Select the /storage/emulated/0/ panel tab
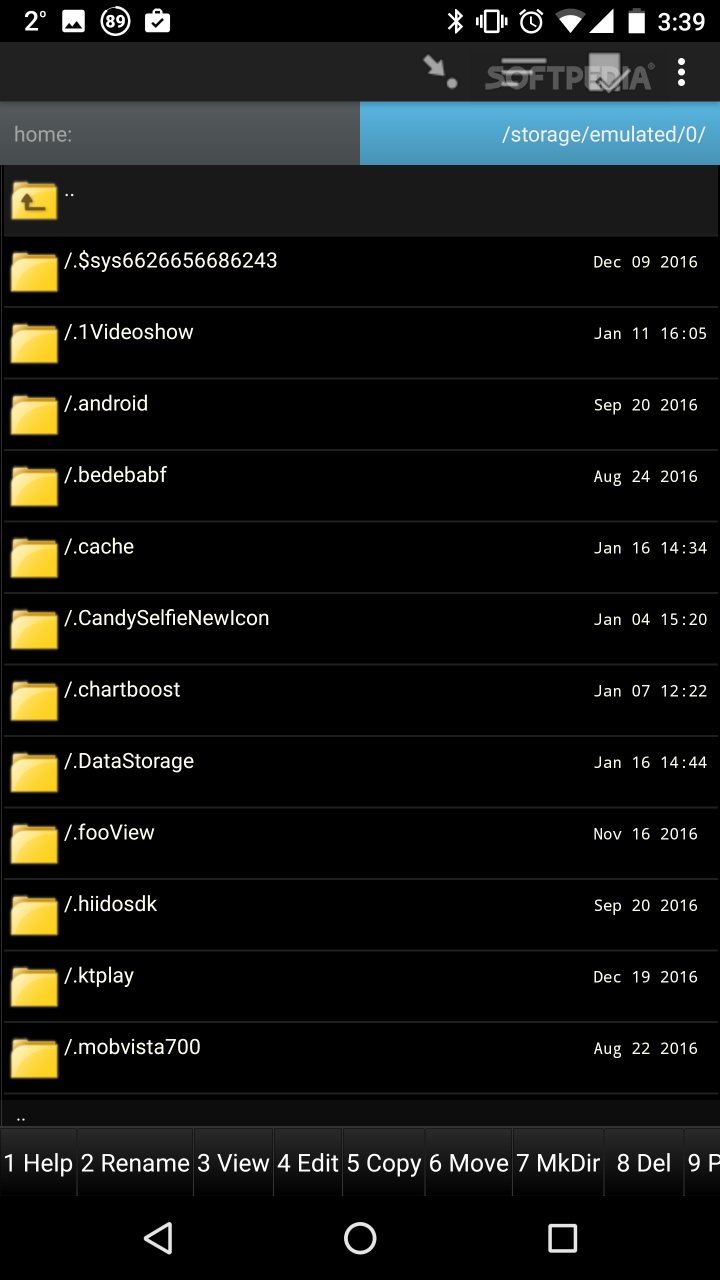The image size is (720, 1280). pyautogui.click(x=540, y=134)
